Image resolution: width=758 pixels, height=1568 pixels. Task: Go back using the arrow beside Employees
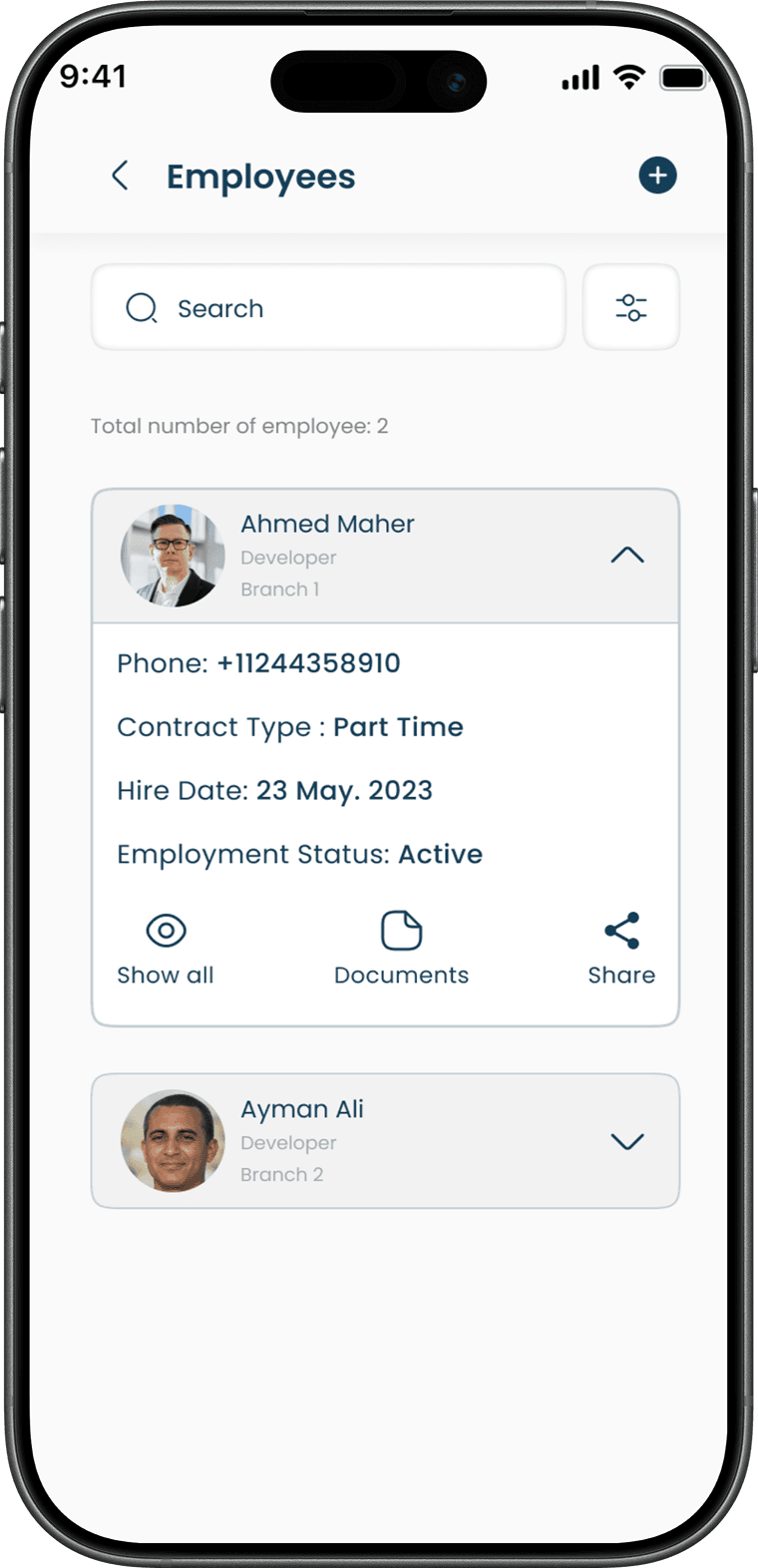120,177
